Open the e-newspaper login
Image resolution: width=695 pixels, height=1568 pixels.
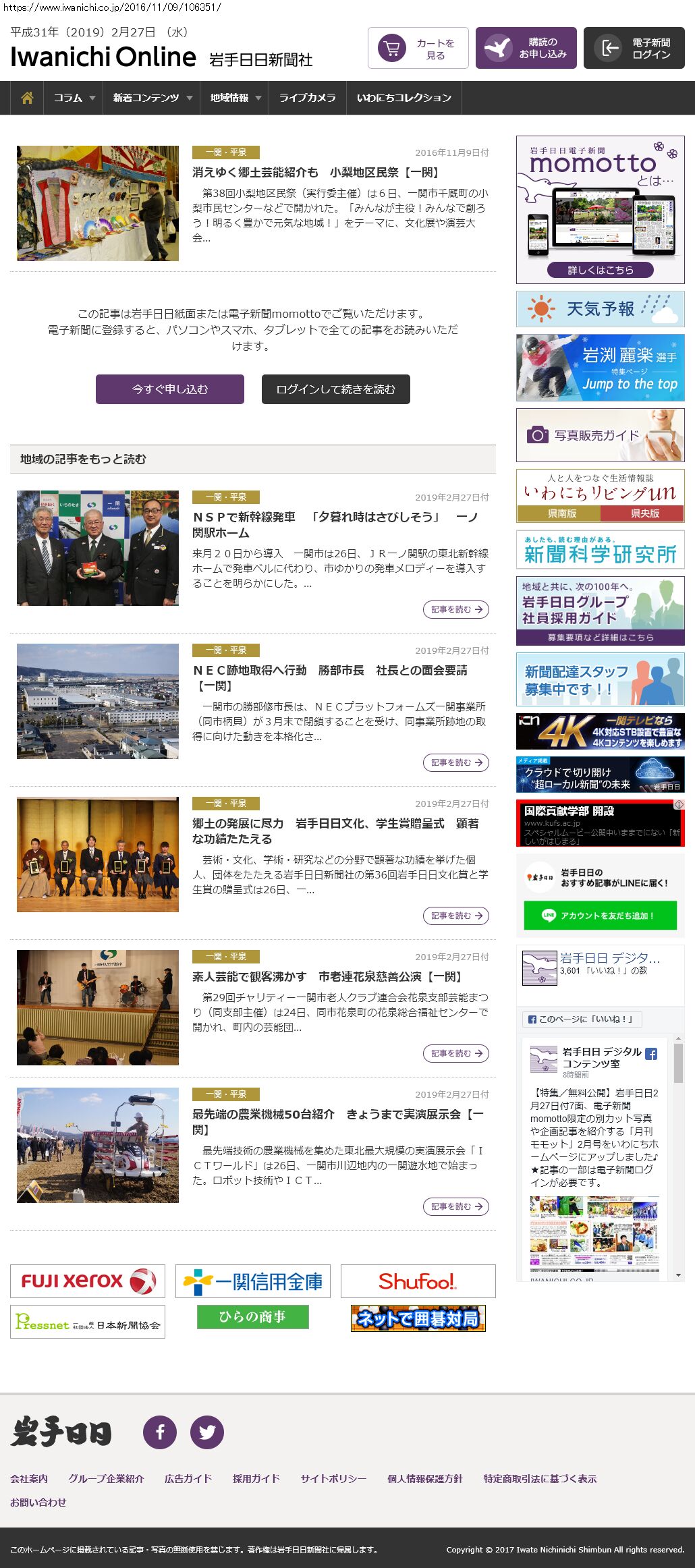point(634,48)
